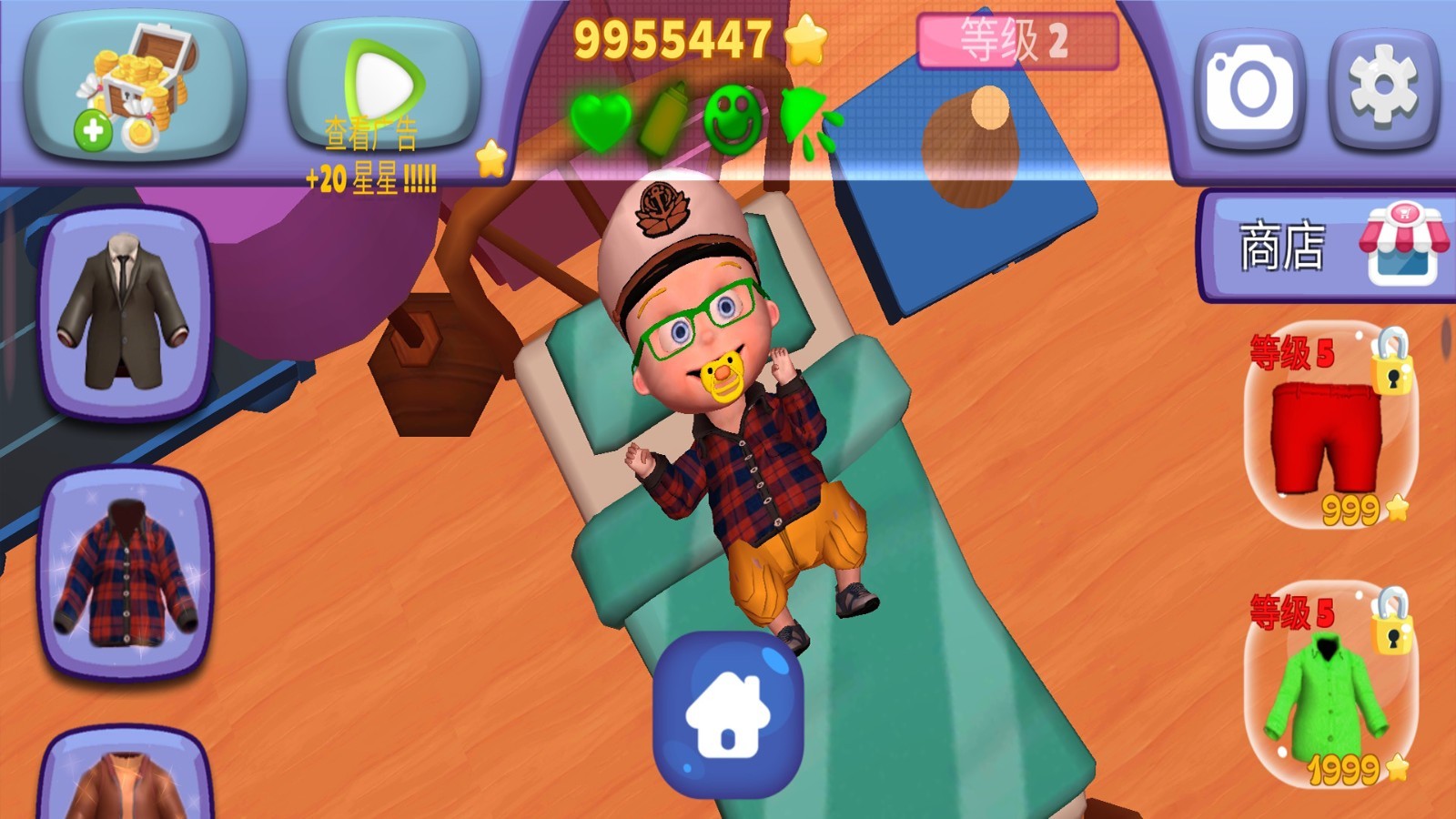1456x819 pixels.
Task: Choose the red plaid shirt
Action: [125, 573]
